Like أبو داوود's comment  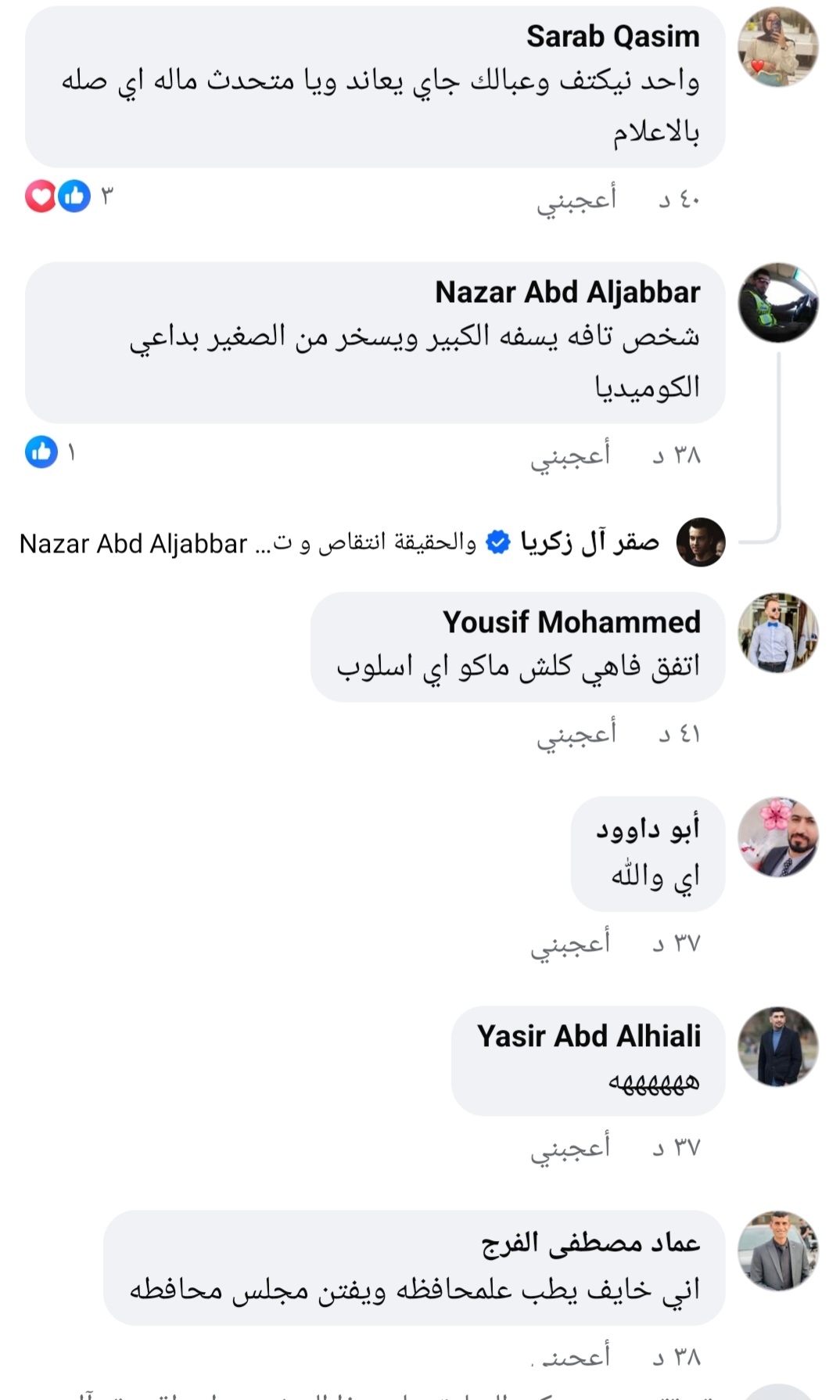(x=570, y=944)
